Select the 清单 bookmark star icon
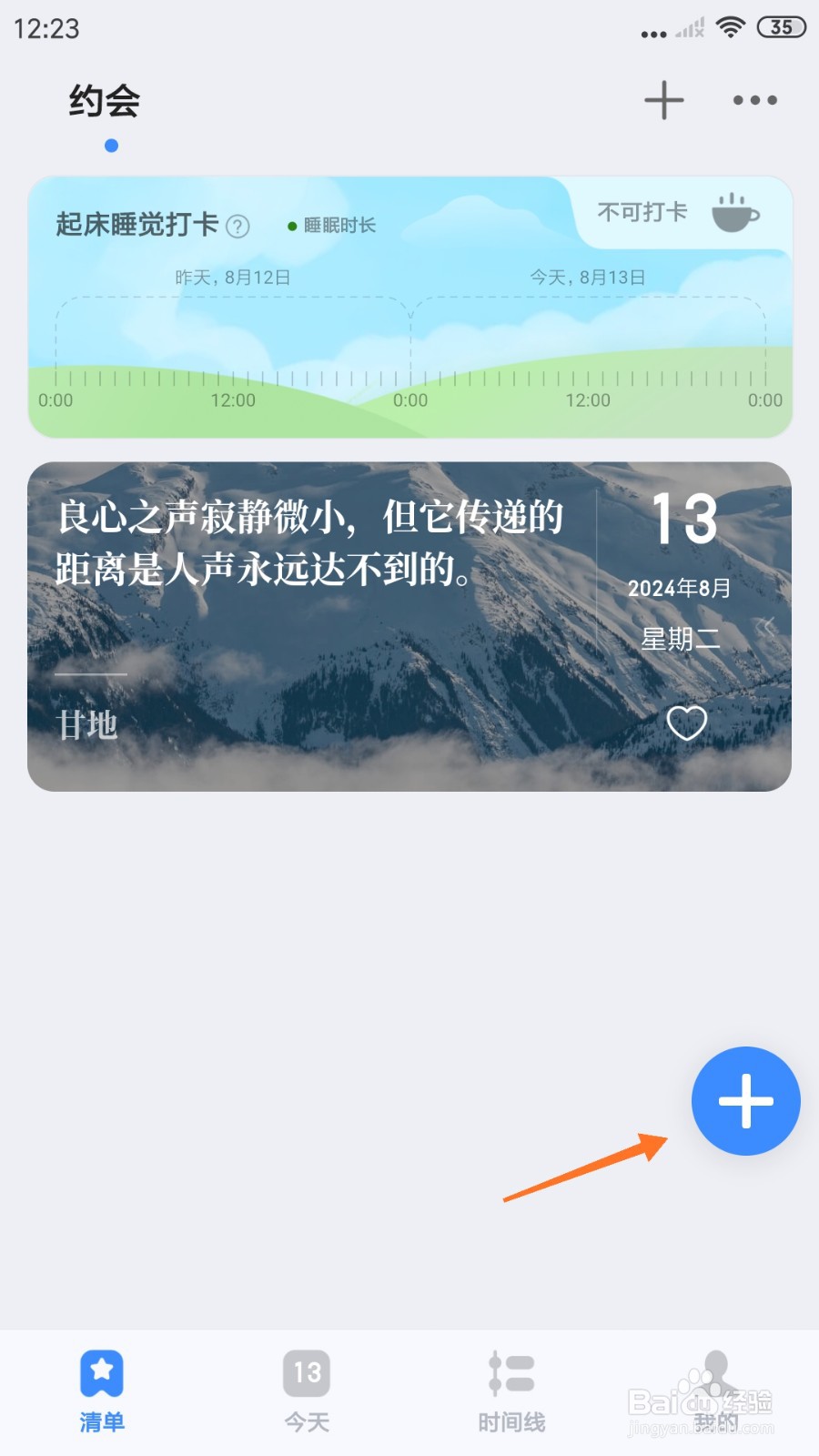 (x=101, y=1371)
